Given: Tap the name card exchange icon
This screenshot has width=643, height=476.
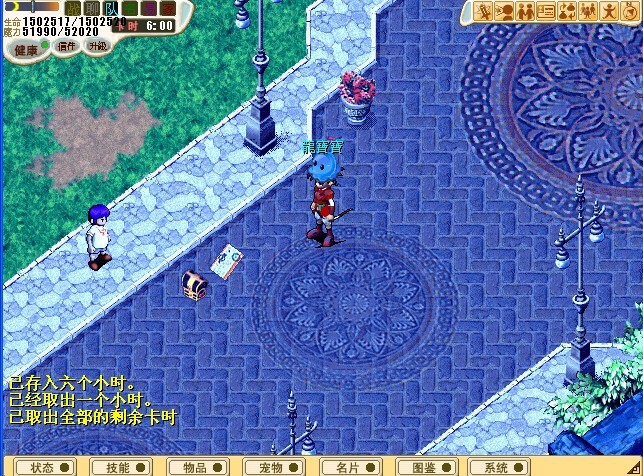Looking at the screenshot, I should tap(546, 12).
